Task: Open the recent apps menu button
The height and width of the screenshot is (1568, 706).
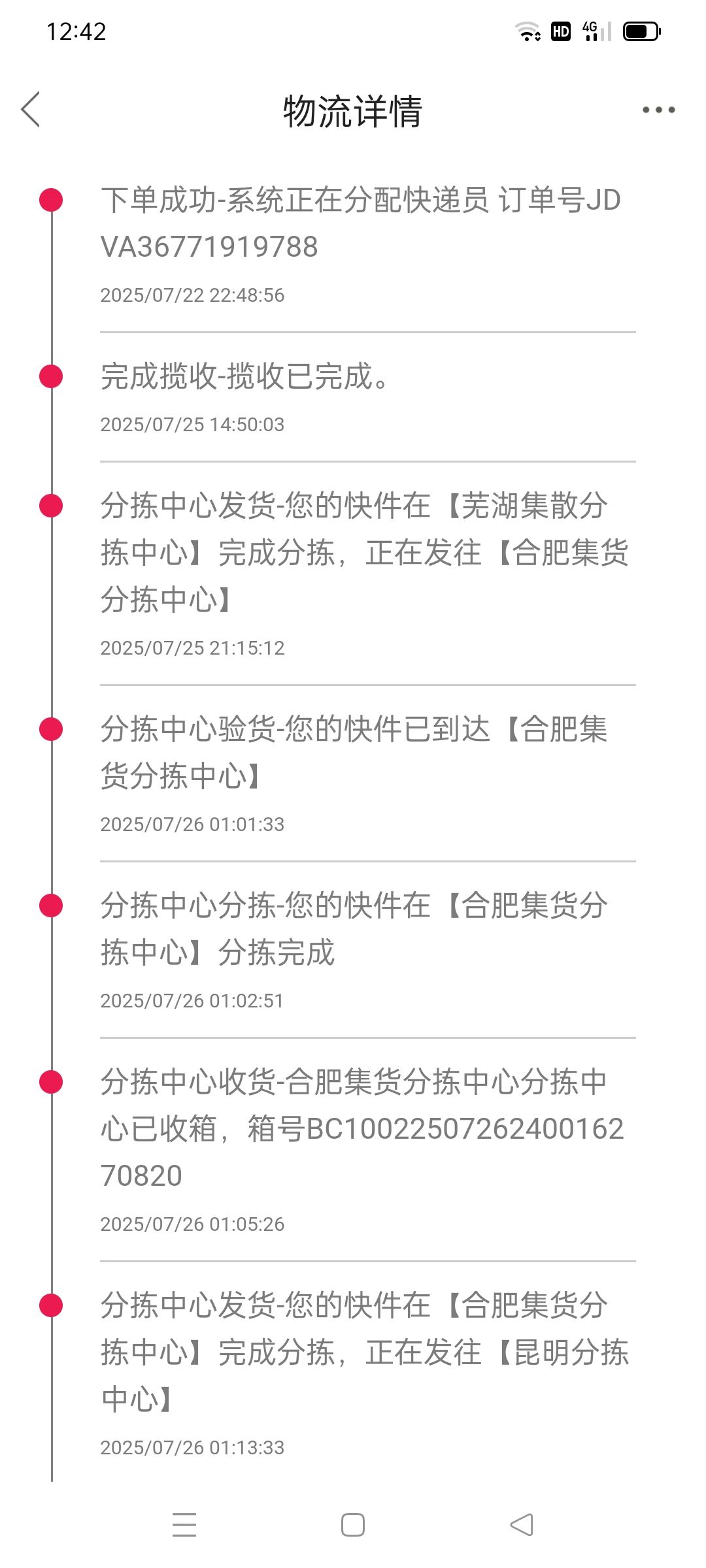Action: coord(184,1525)
